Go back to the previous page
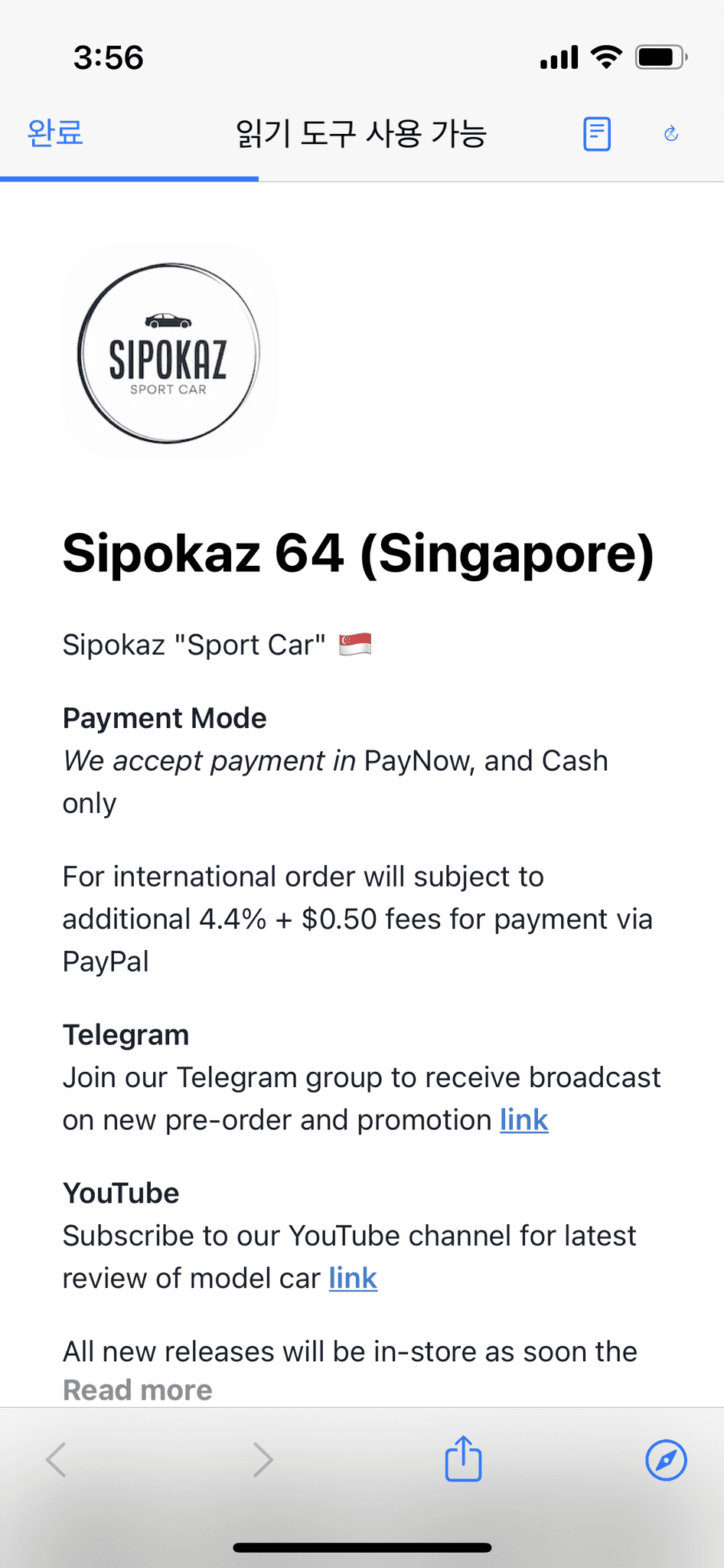 pos(57,1460)
